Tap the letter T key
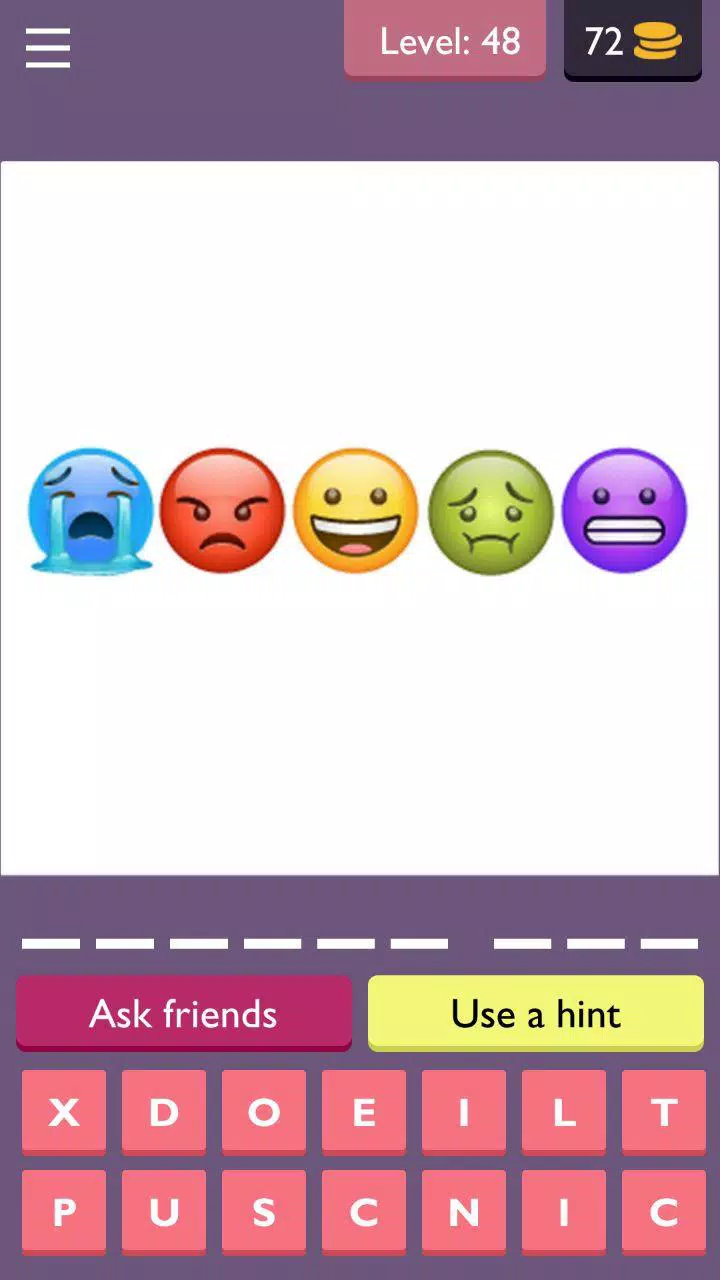This screenshot has height=1280, width=720. click(x=662, y=1111)
